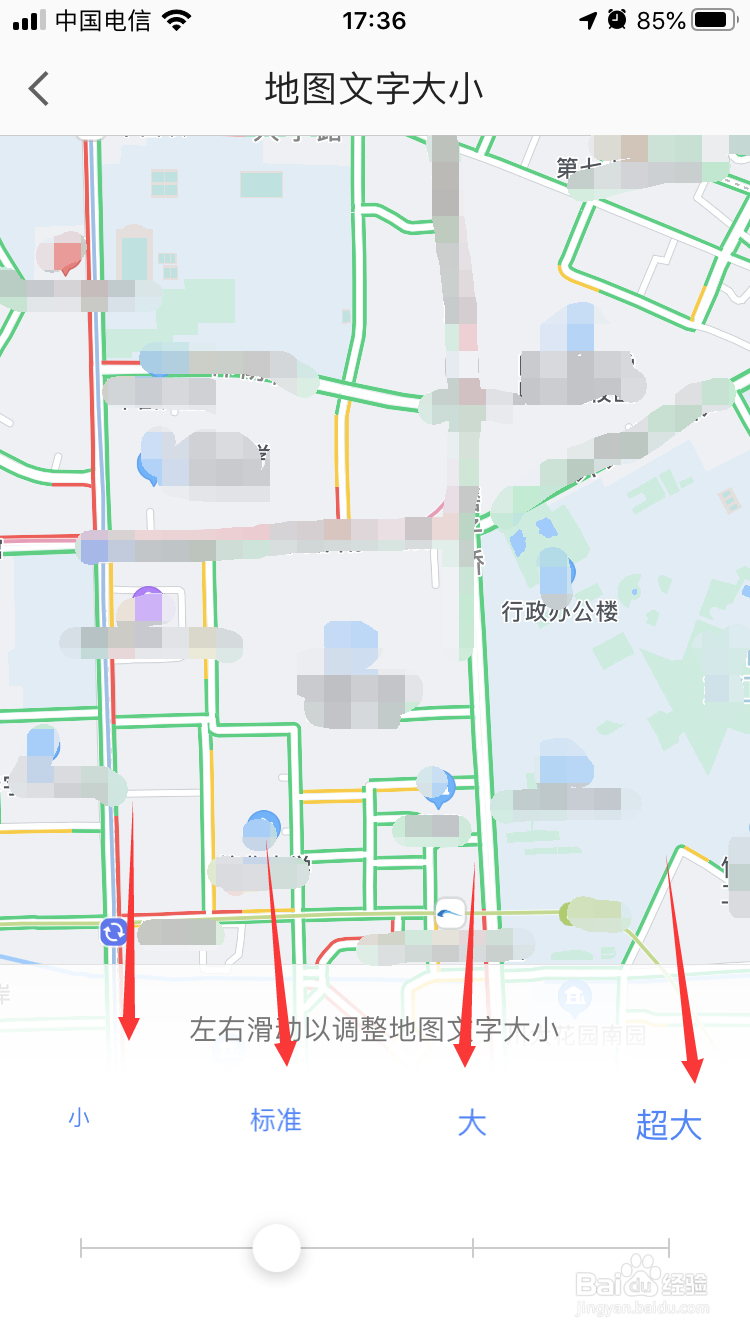Tap the white bridge icon on the lower map

click(x=449, y=911)
